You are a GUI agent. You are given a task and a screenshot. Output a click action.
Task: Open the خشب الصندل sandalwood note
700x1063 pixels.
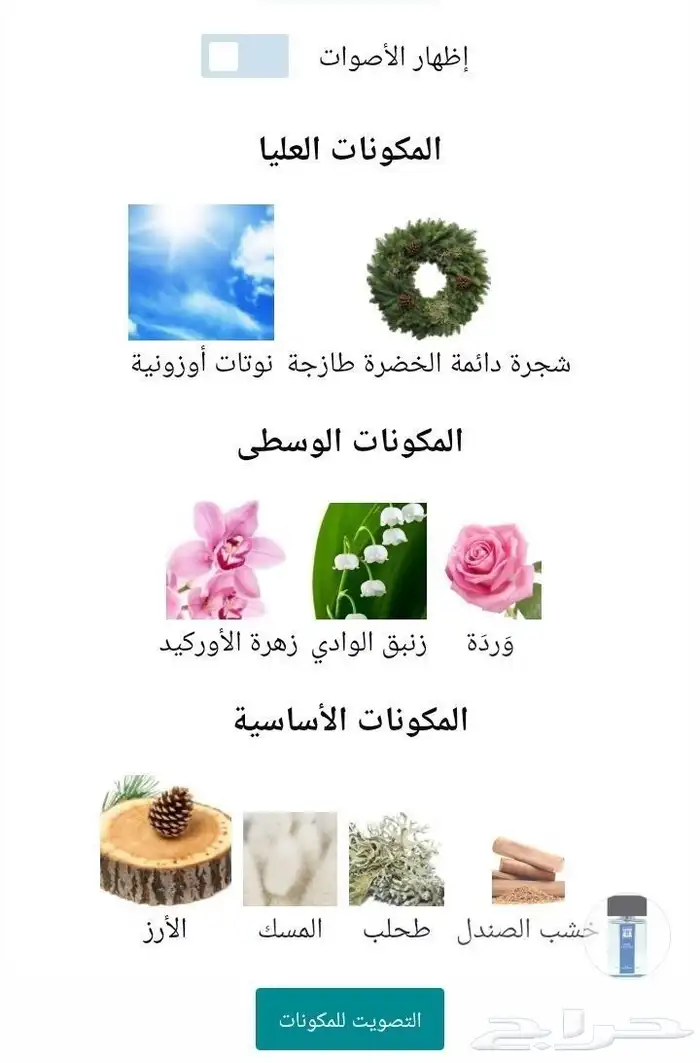point(527,868)
